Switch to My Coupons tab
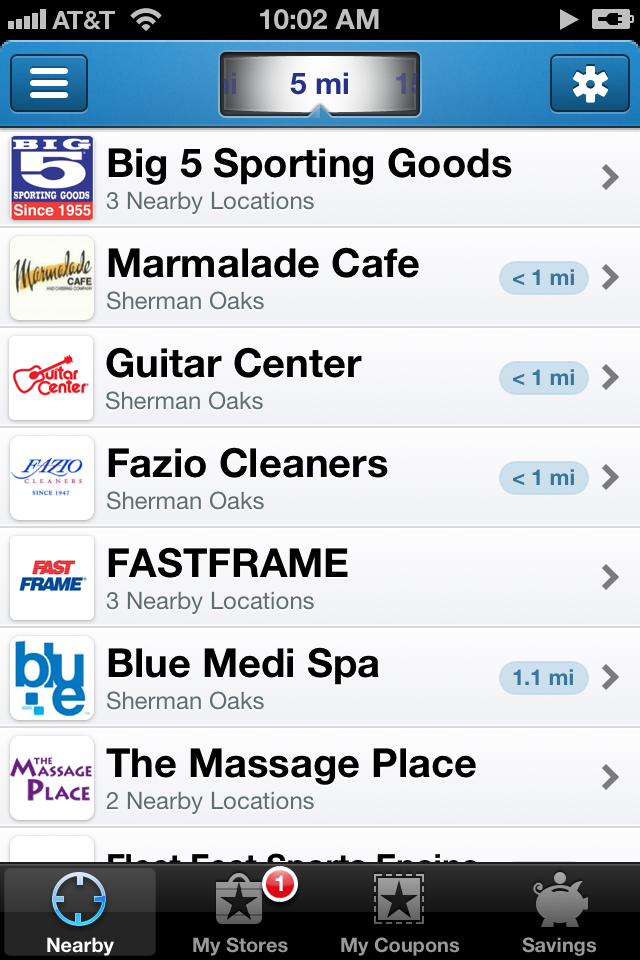This screenshot has height=960, width=640. (x=399, y=912)
